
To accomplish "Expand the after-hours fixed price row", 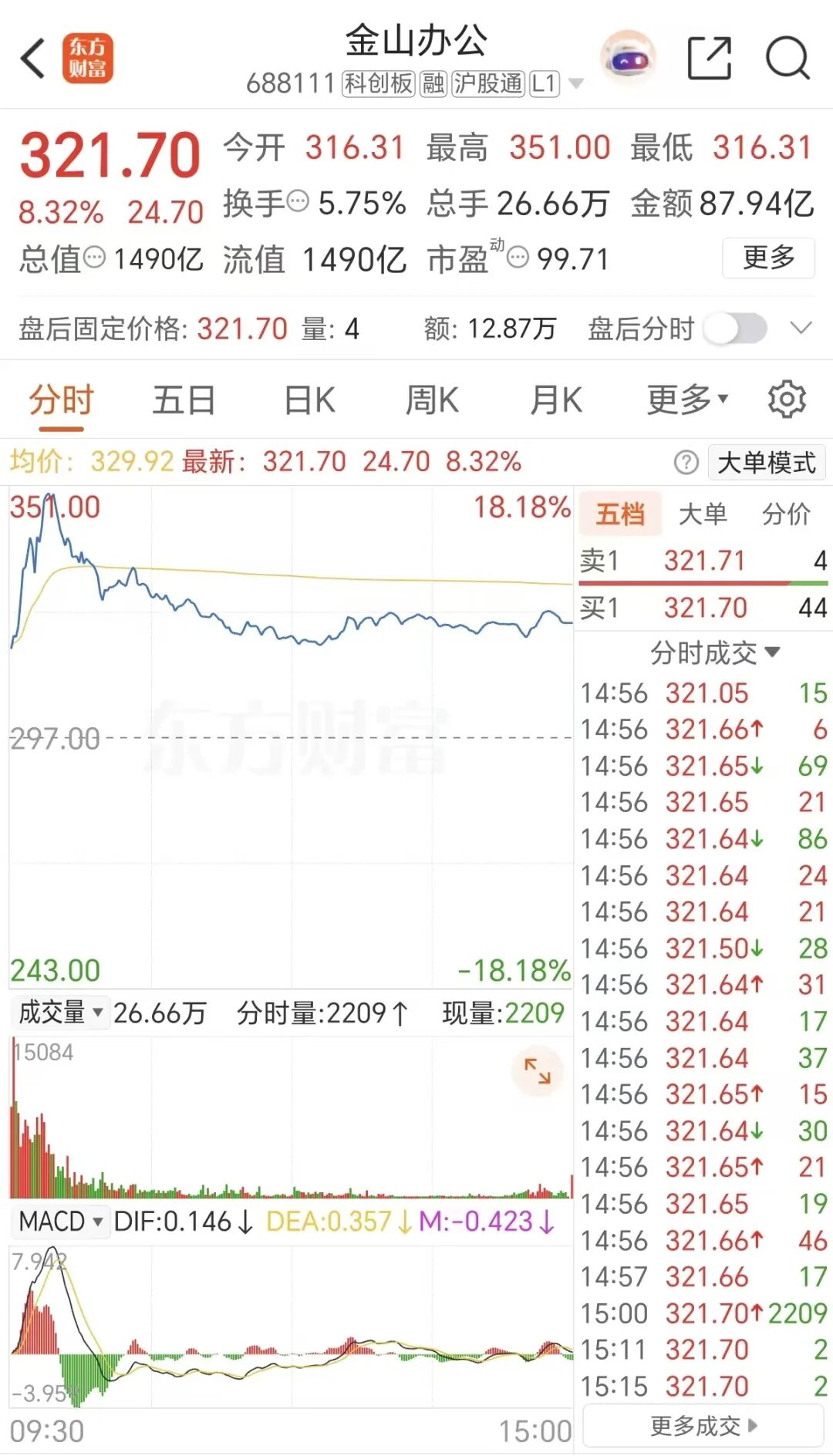I will 801,329.
